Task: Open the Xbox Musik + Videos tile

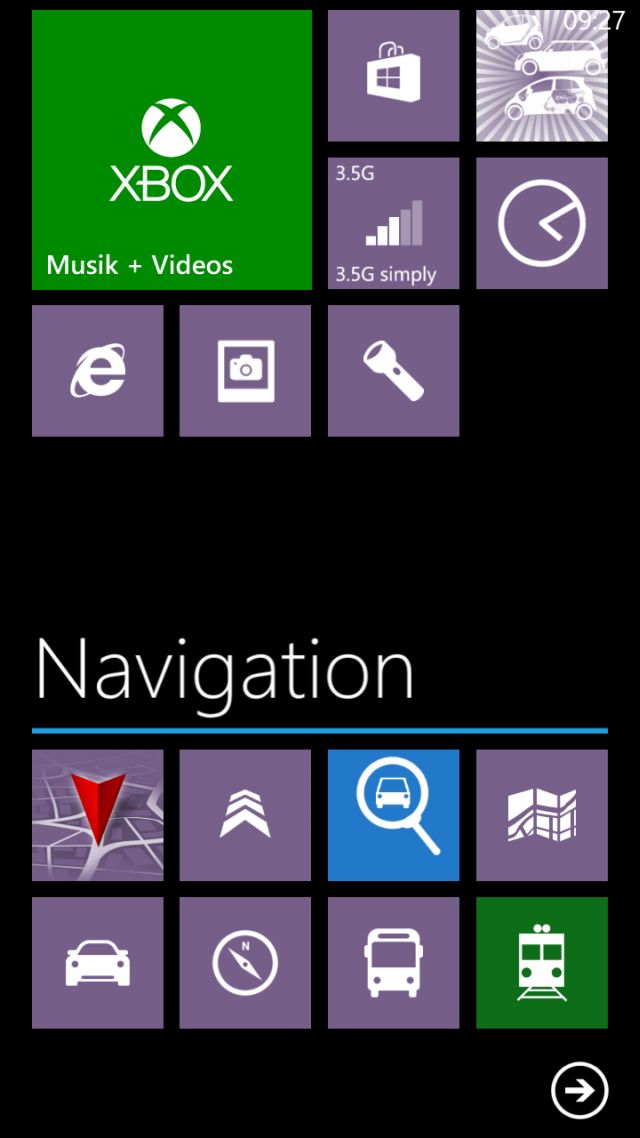Action: tap(172, 150)
